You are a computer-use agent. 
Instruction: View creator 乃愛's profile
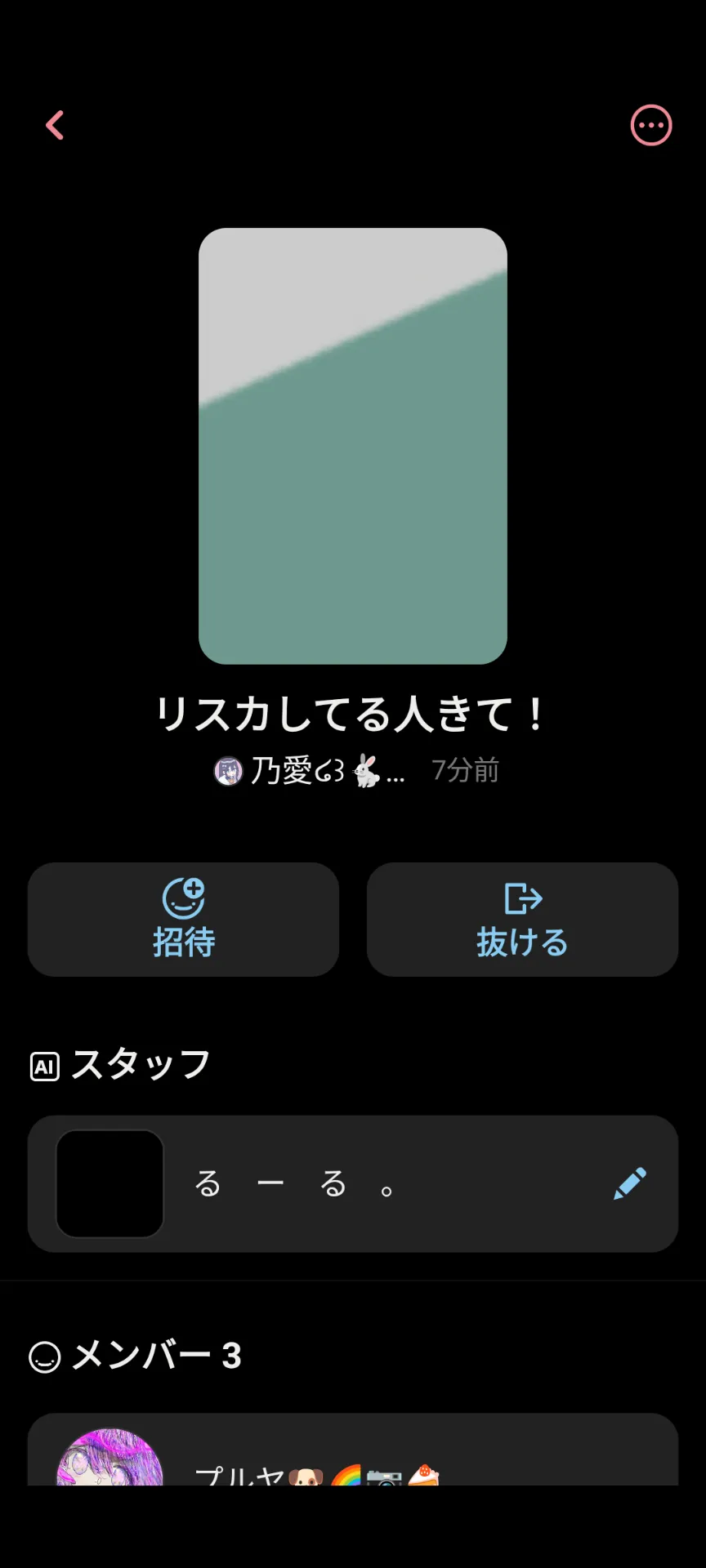(x=310, y=771)
